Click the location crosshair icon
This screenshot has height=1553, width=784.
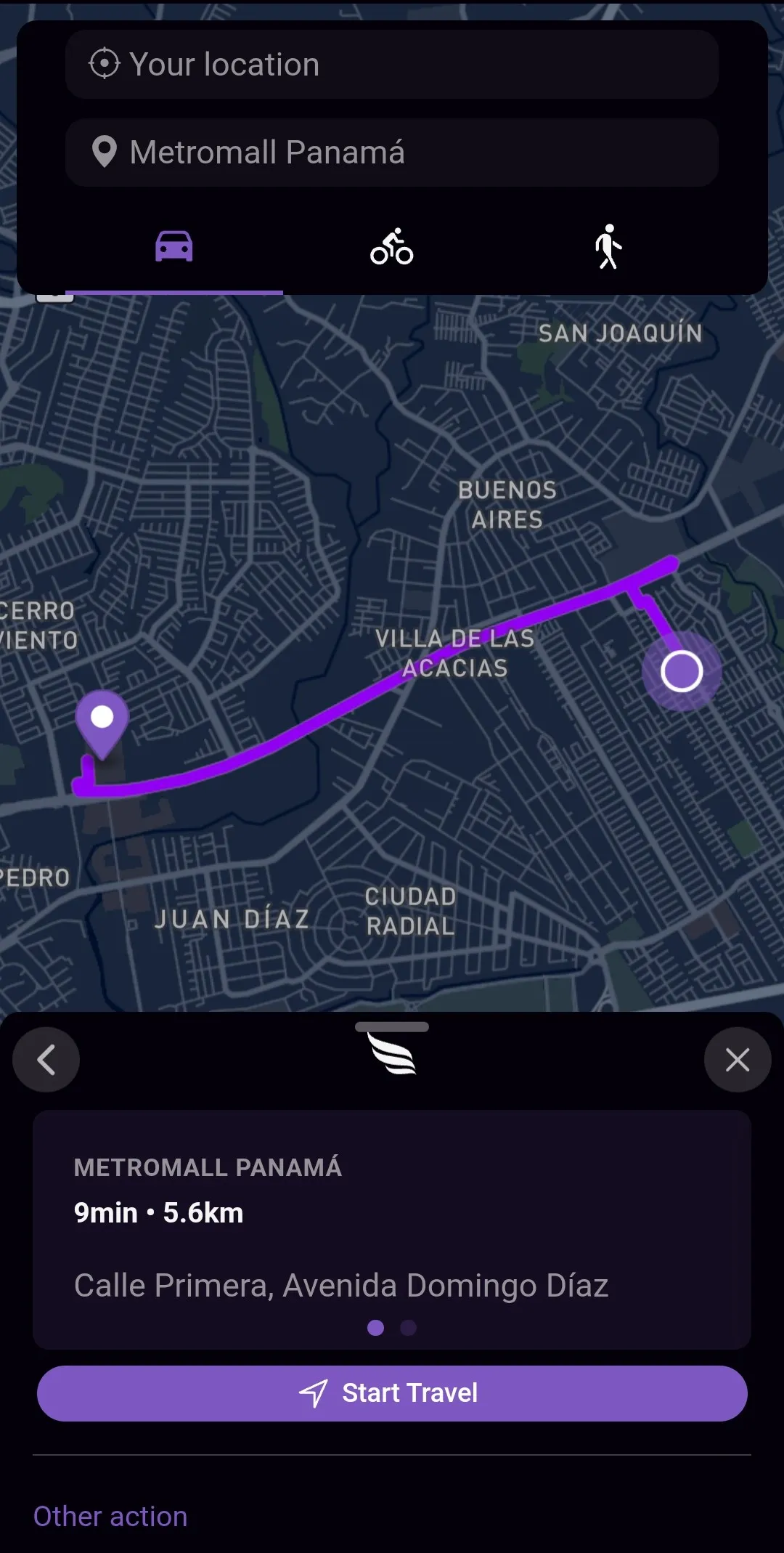coord(105,64)
